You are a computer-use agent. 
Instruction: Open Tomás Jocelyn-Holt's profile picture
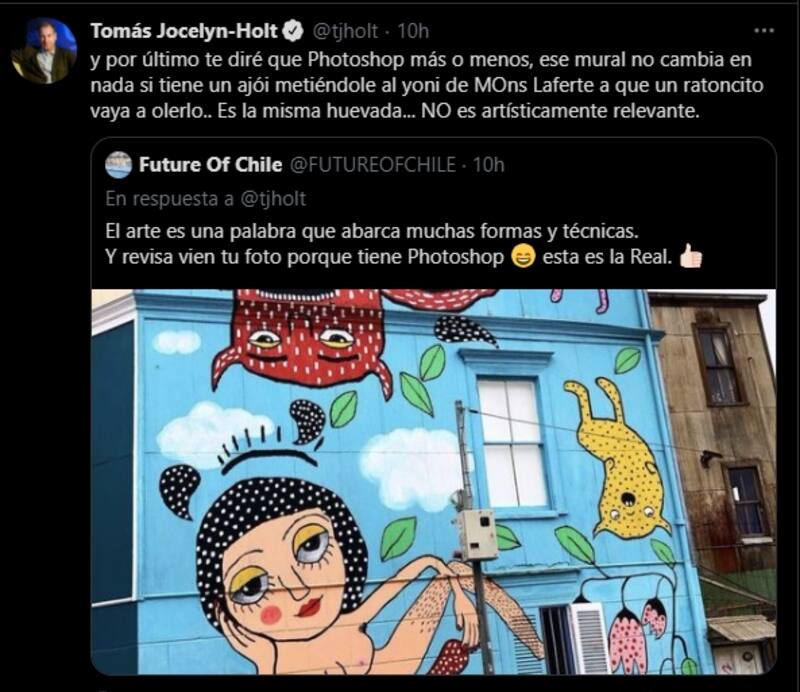coord(44,51)
